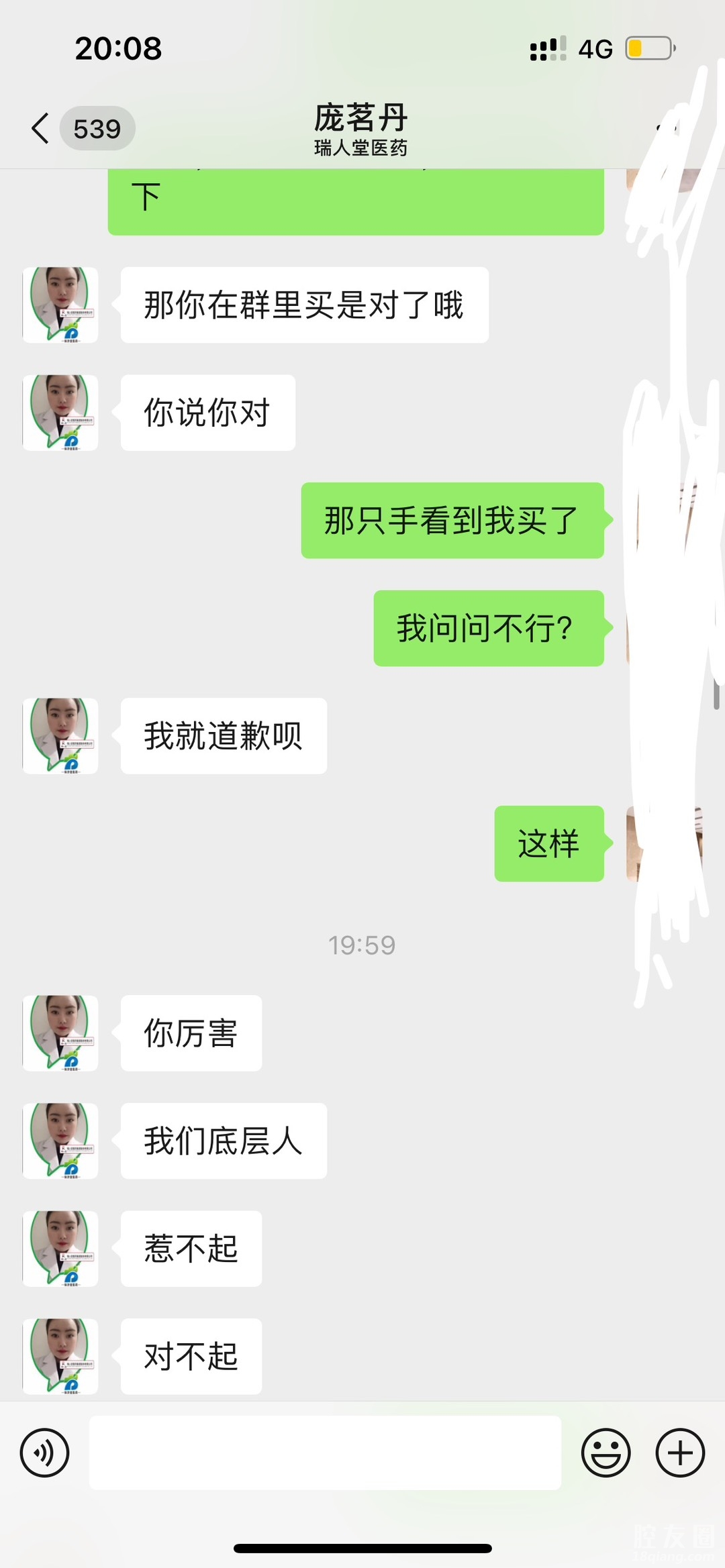Focus the message text field
This screenshot has width=725, height=1568.
coord(325,1453)
